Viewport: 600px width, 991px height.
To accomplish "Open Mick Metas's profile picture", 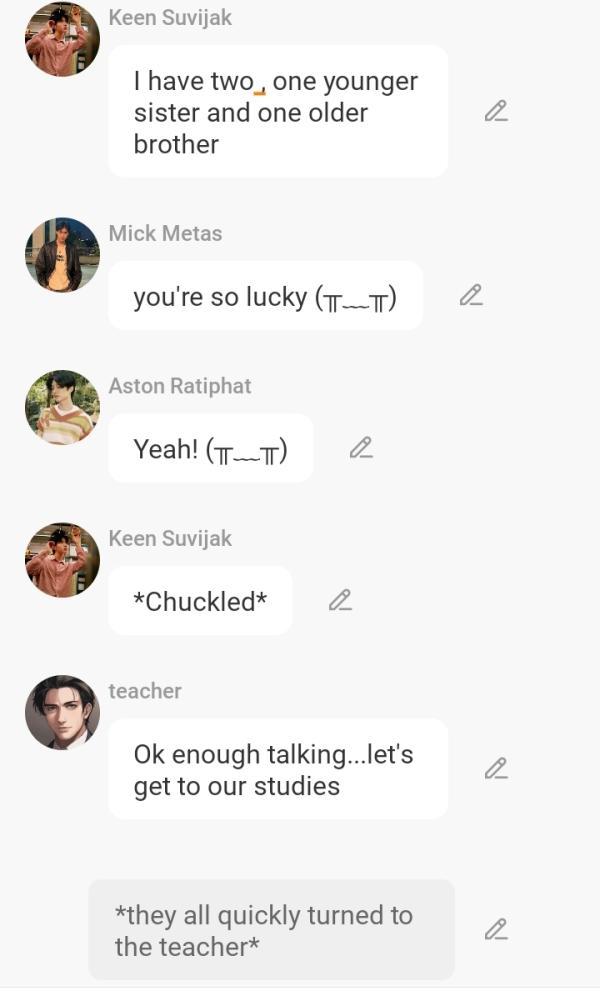I will [62, 255].
